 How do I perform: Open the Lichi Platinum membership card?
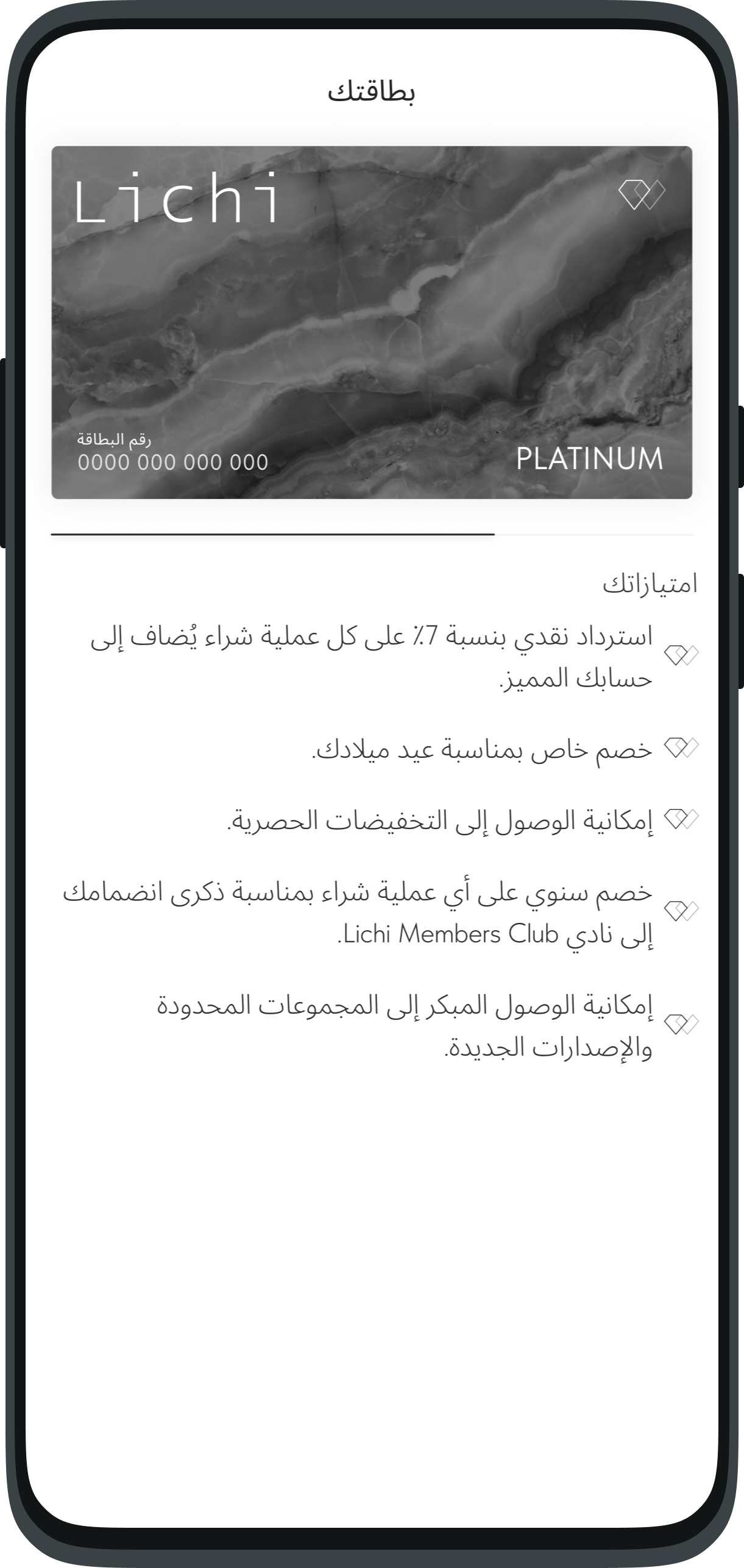371,322
